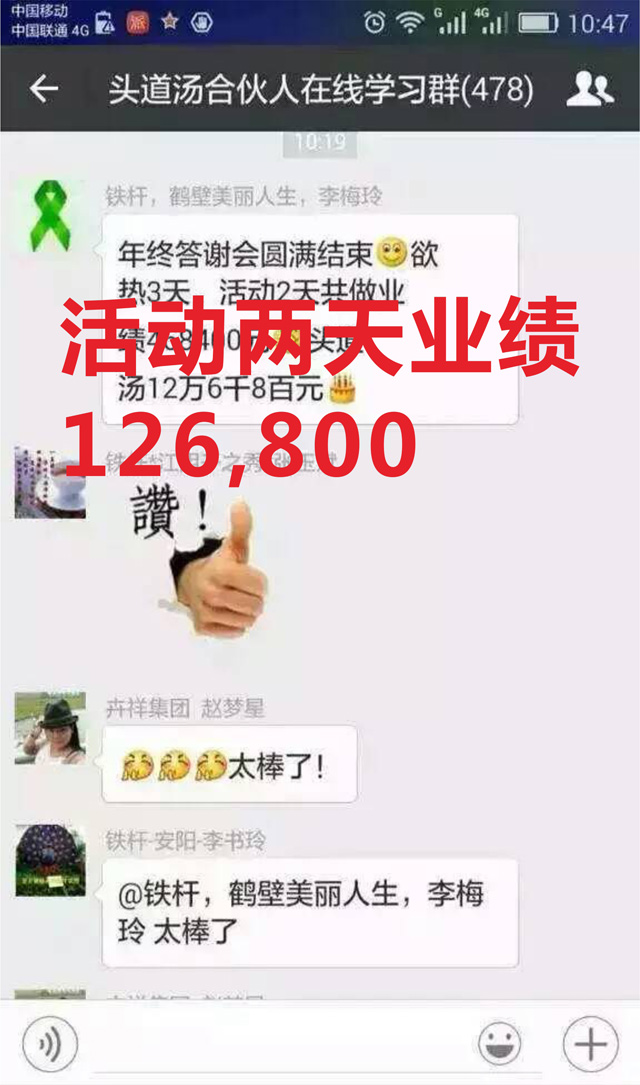Tap the message text field
This screenshot has width=640, height=1085.
click(x=270, y=1045)
